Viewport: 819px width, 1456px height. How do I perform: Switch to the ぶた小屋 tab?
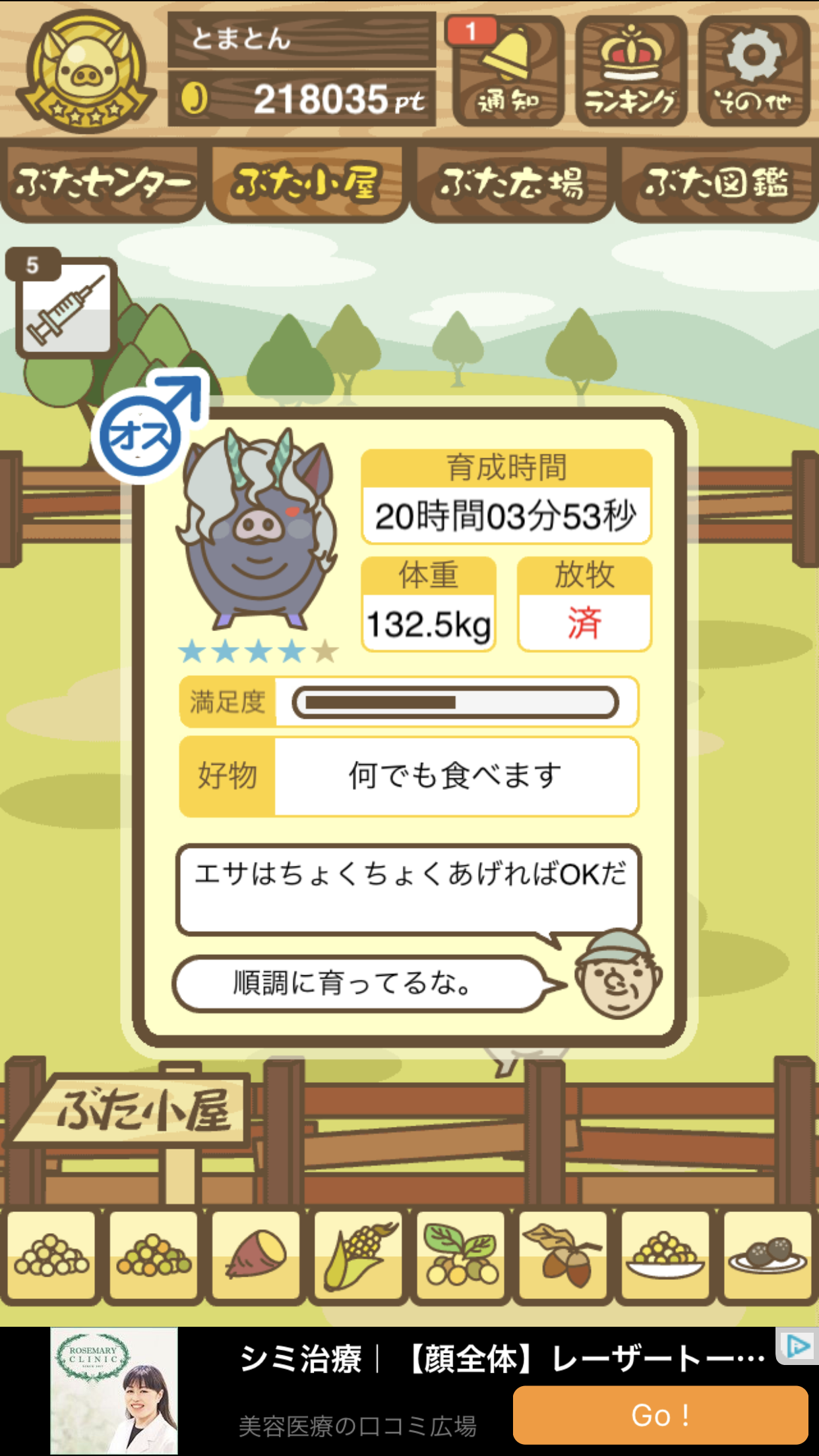307,183
